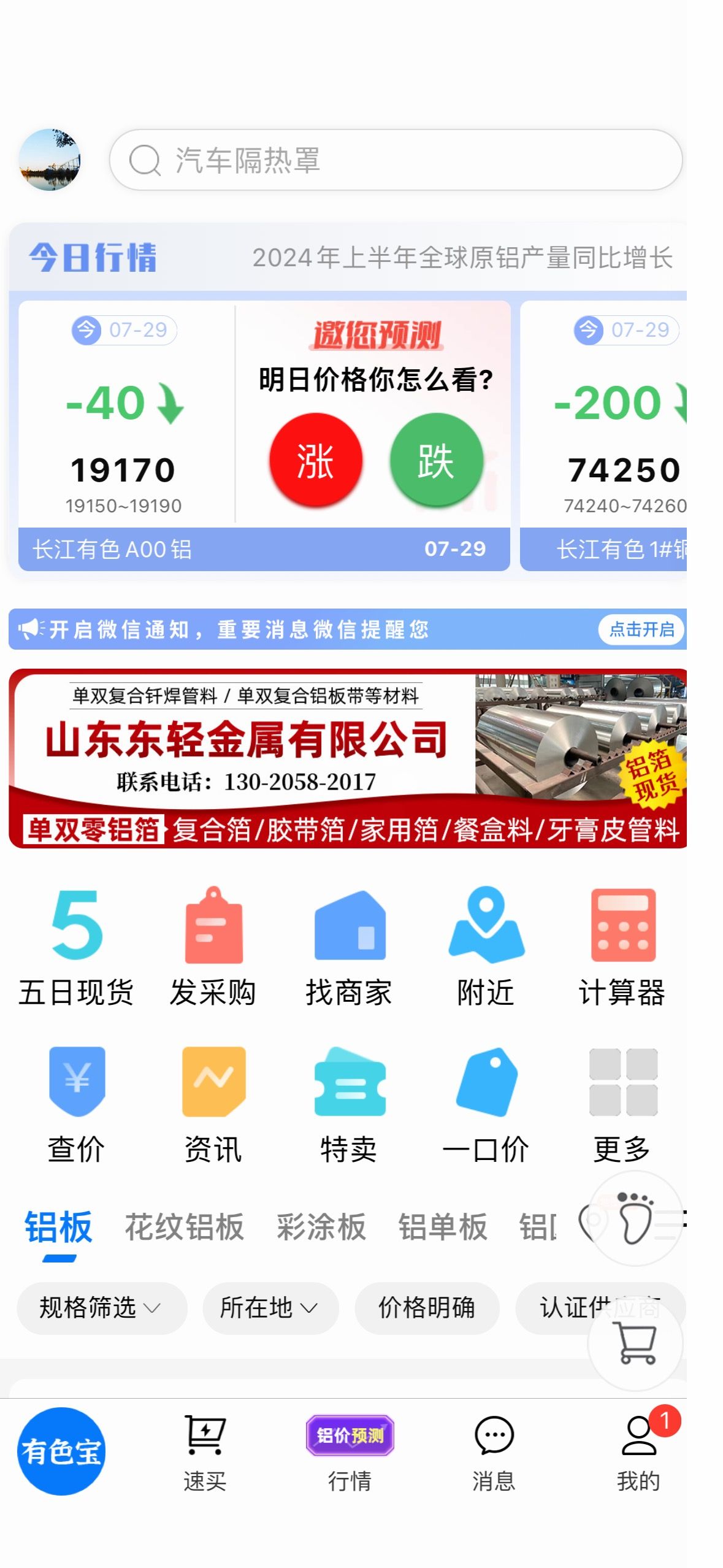Open the 山东东轻金属有限公司 ad banner
Screen dimensions: 723x1568
tap(348, 759)
